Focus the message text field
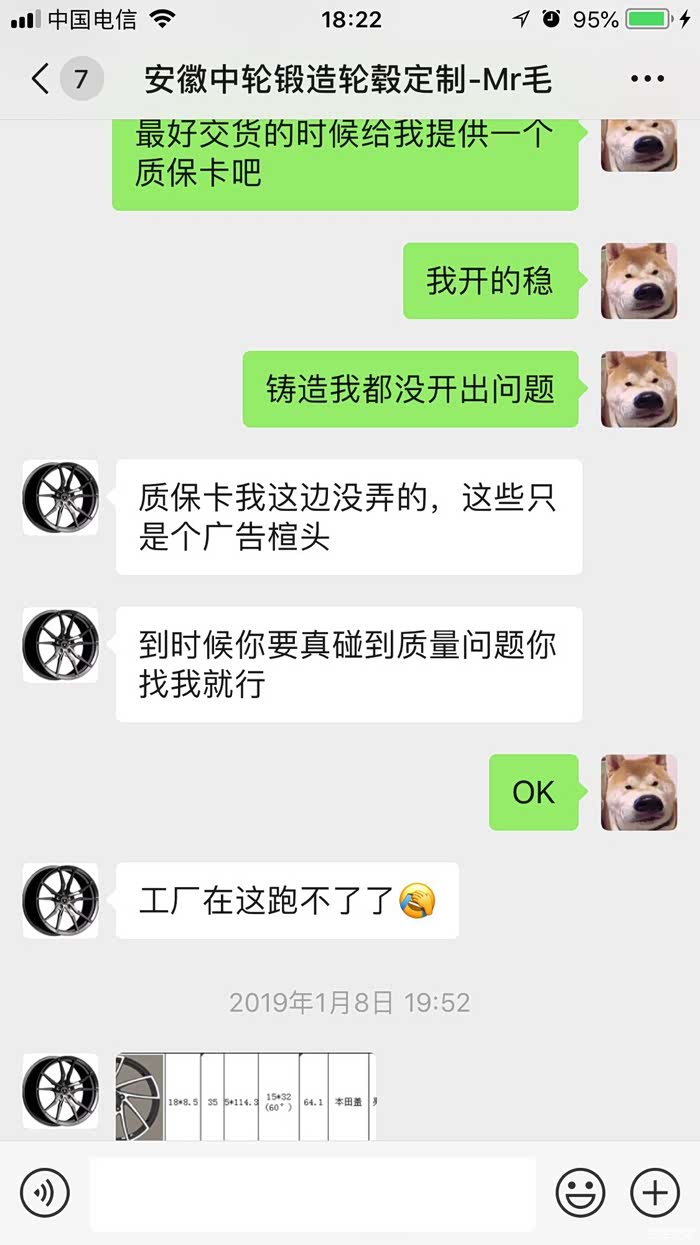 (312, 1193)
